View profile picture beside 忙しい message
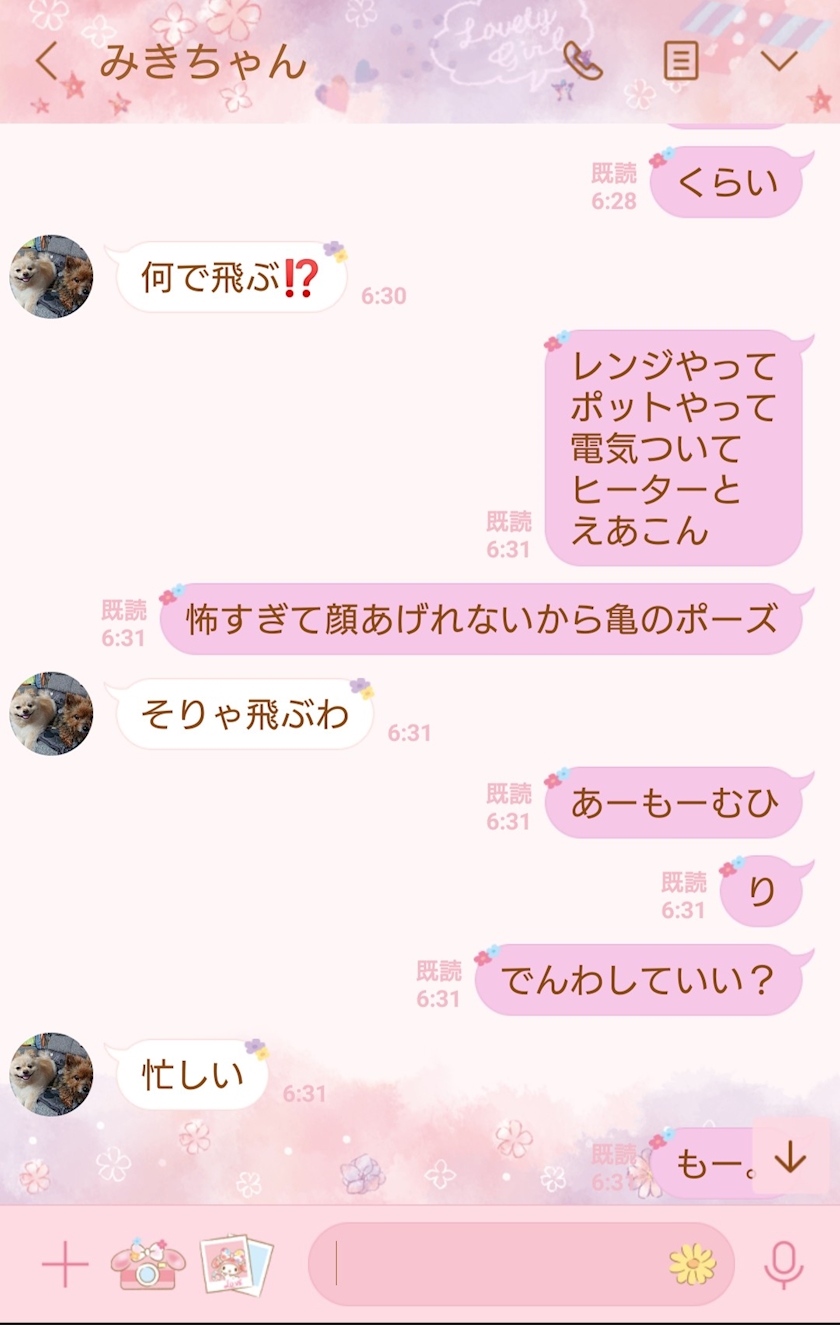The width and height of the screenshot is (840, 1325). point(51,1075)
